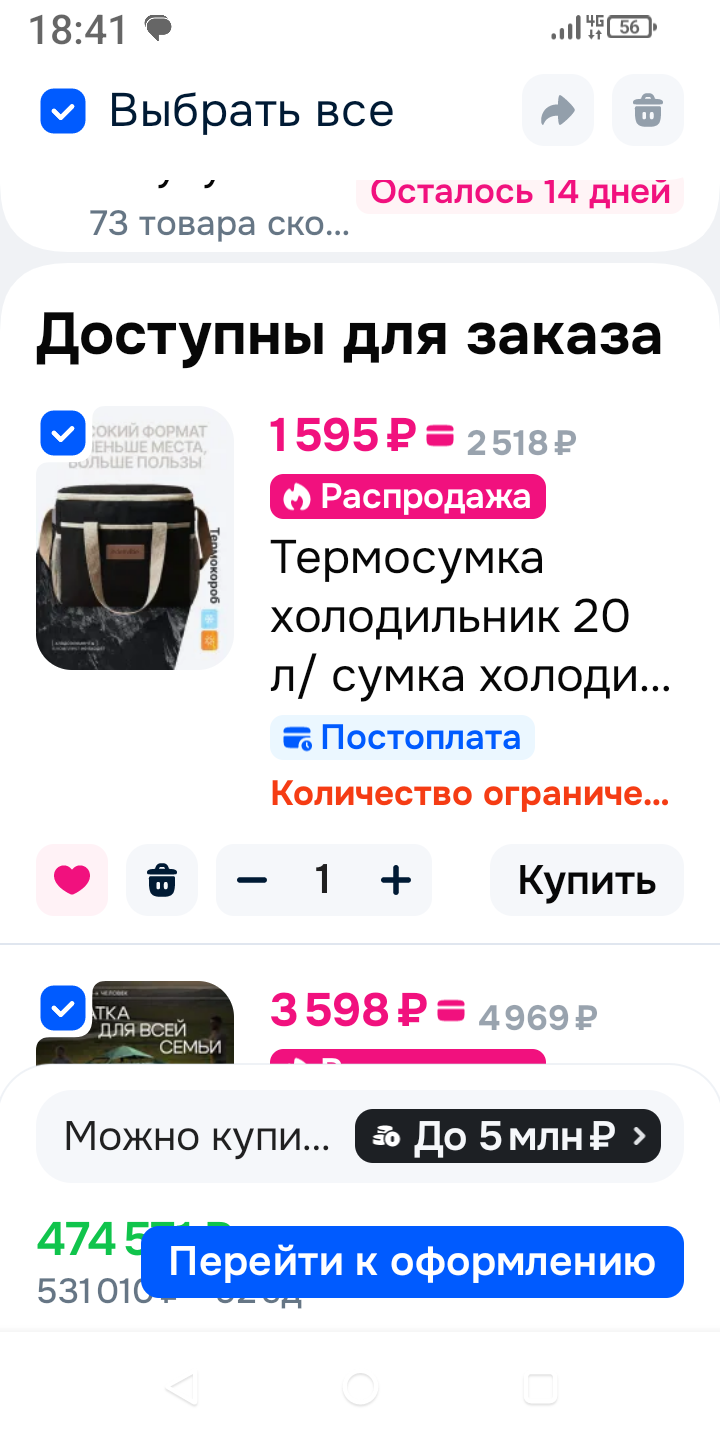Decrease Термосумка quantity with minus
Image resolution: width=720 pixels, height=1440 pixels.
pos(252,880)
